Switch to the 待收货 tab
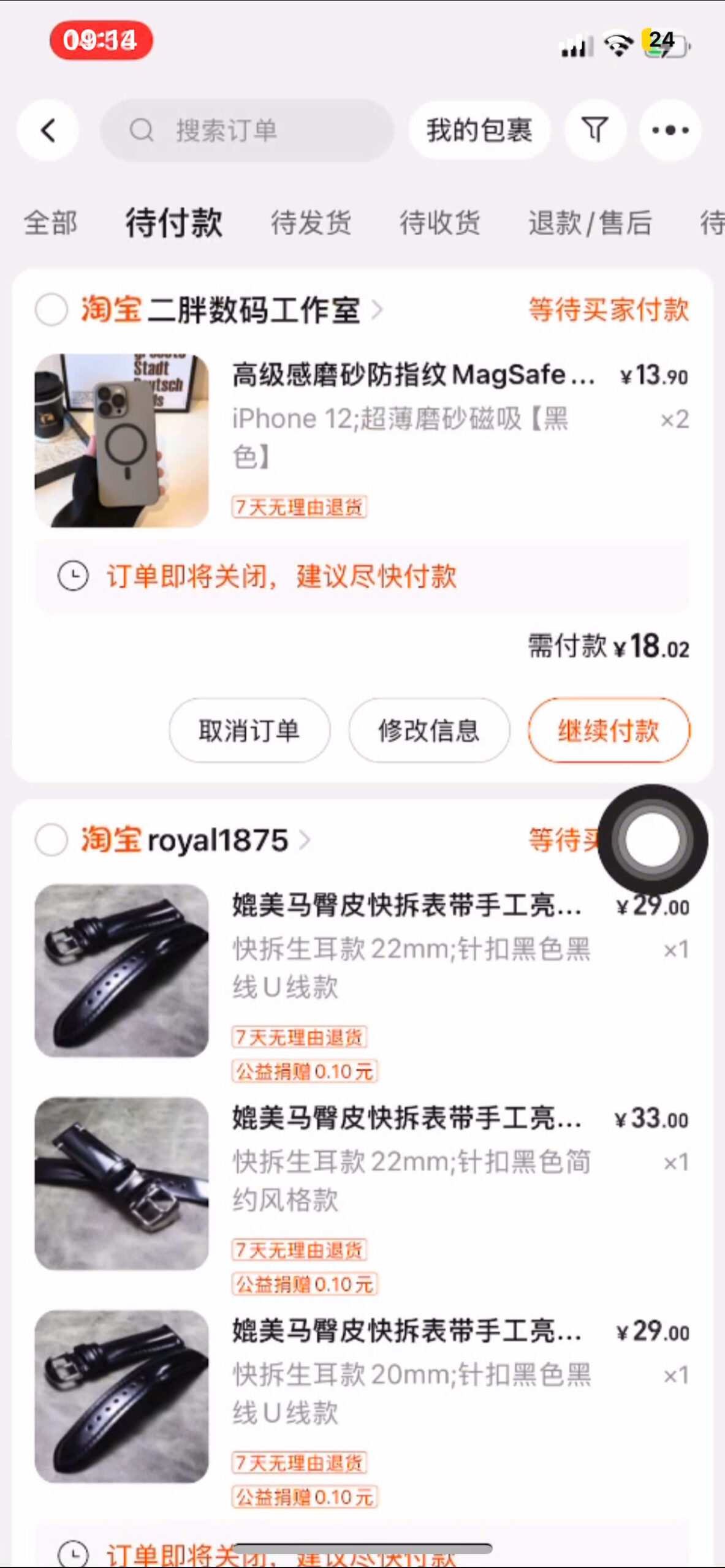 [x=440, y=222]
